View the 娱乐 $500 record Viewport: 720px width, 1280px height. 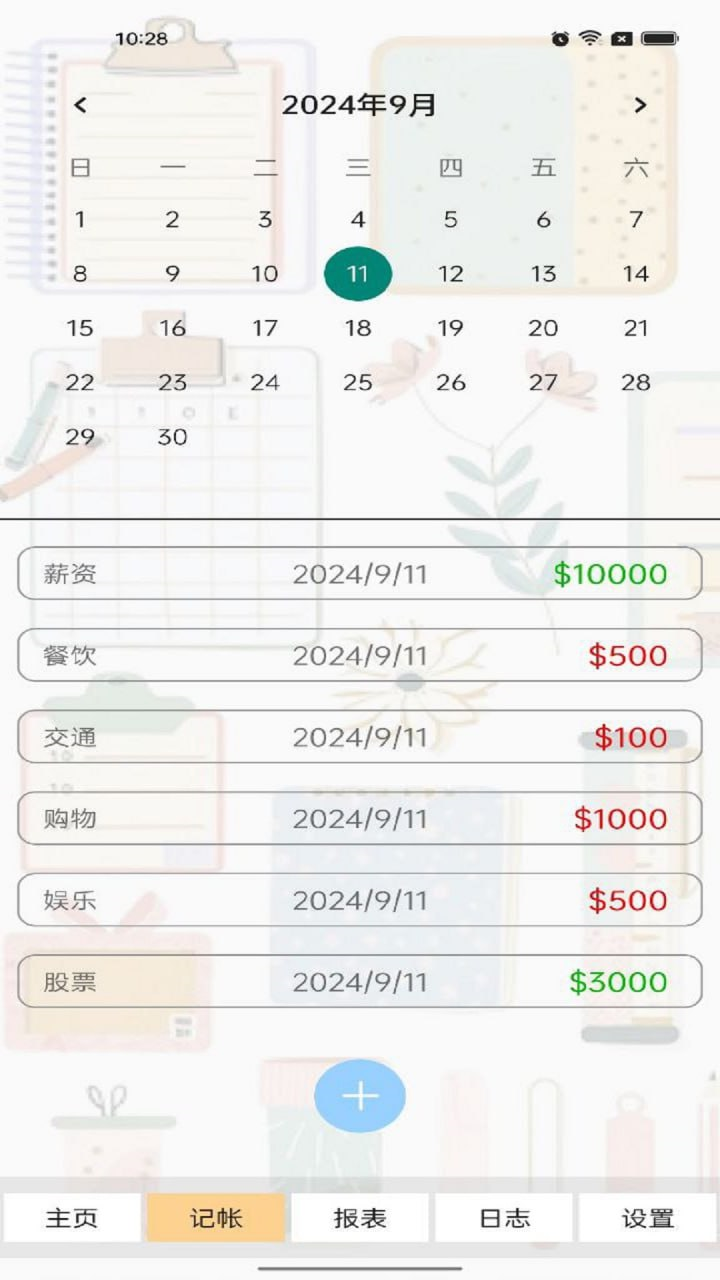point(360,900)
